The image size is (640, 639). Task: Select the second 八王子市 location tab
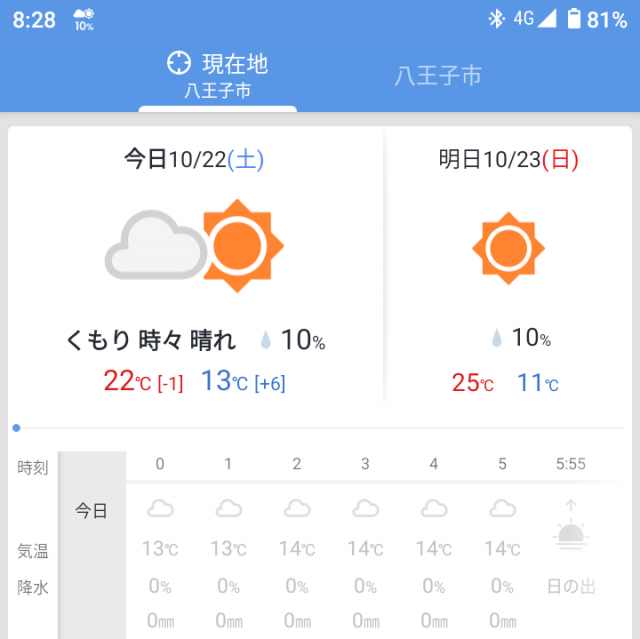point(438,76)
